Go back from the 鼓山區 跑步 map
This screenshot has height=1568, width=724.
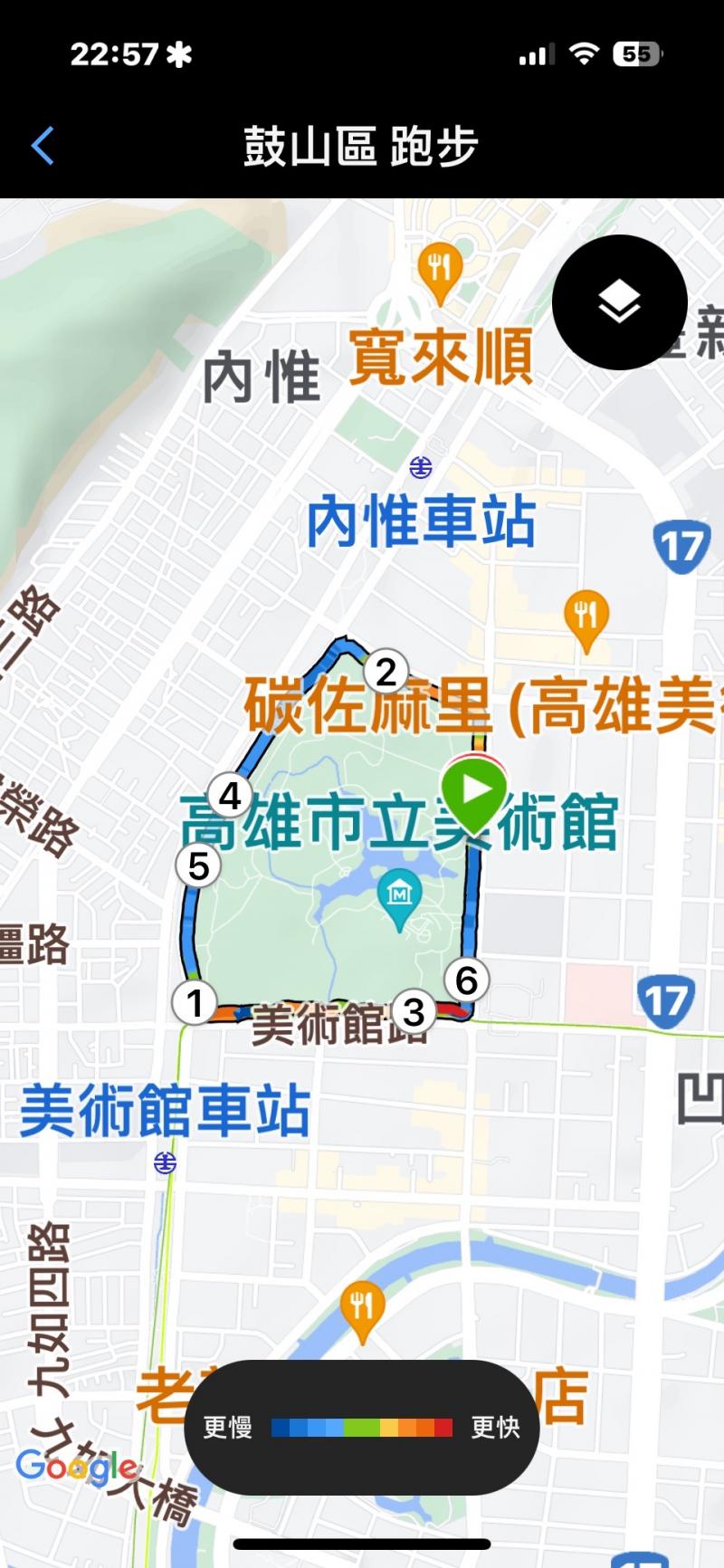(x=43, y=146)
